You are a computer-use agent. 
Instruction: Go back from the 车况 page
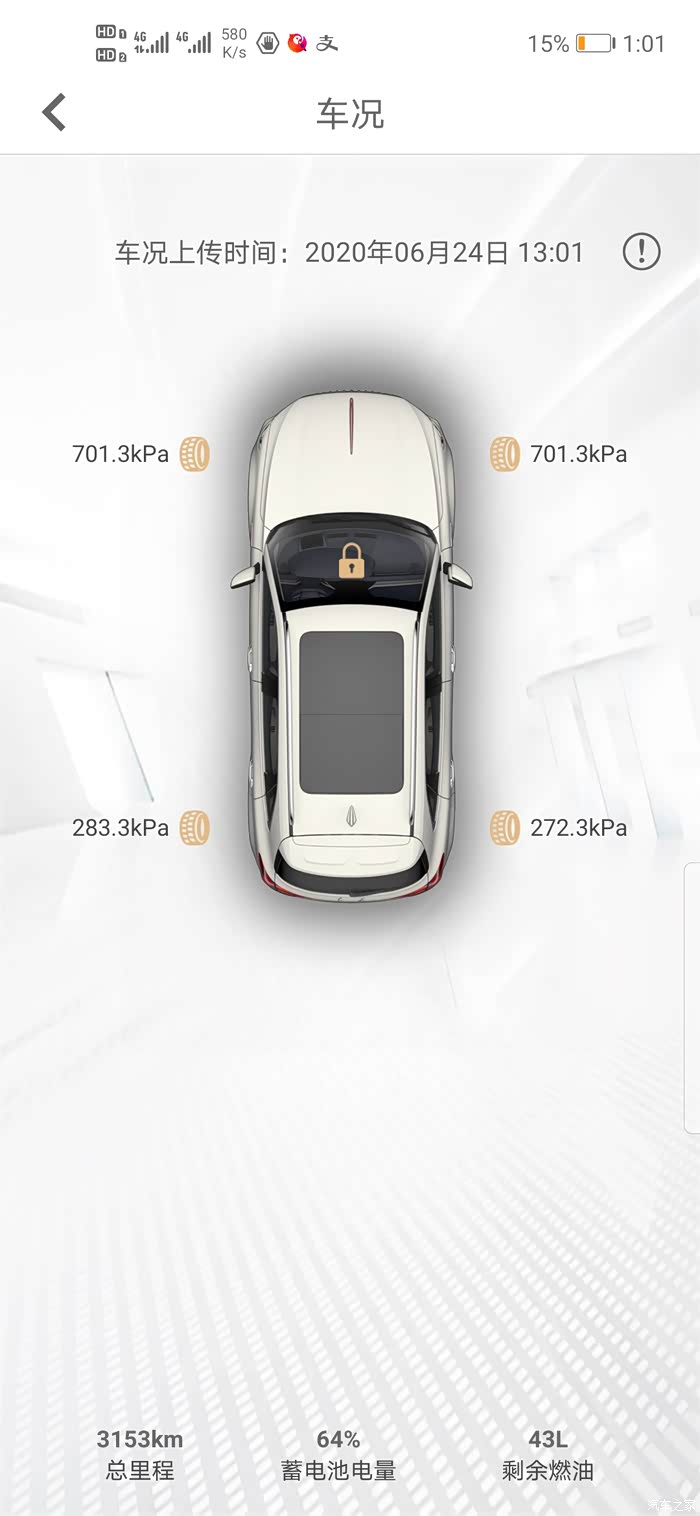[54, 113]
